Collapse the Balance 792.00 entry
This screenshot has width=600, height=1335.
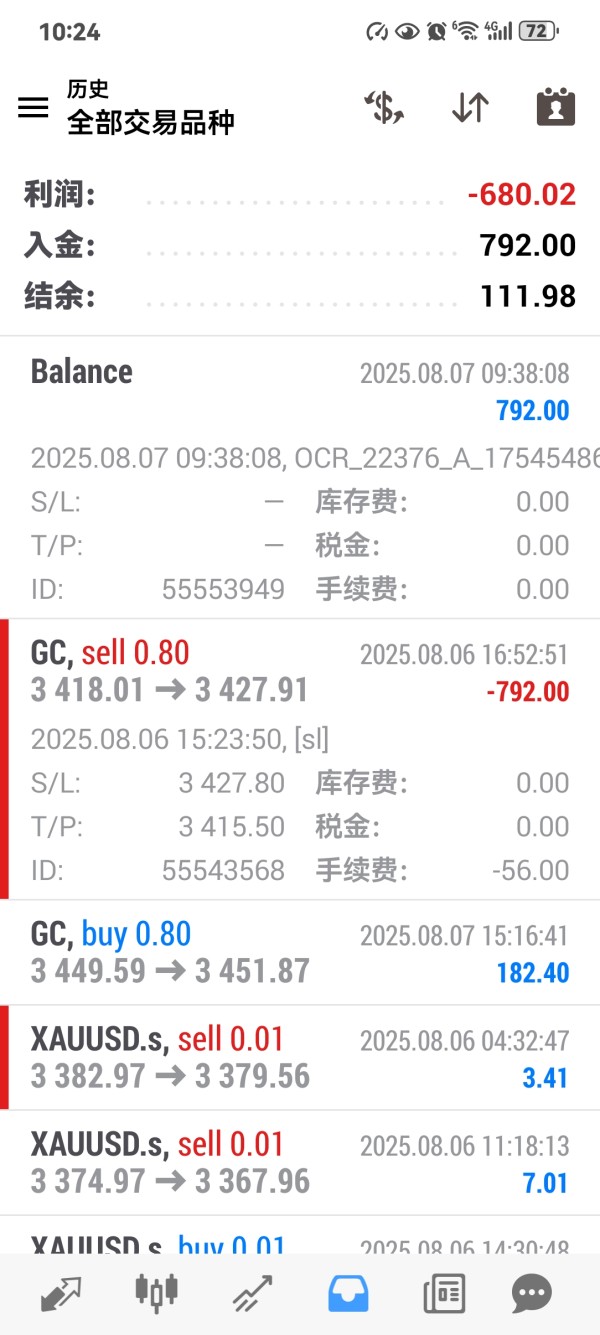point(300,390)
